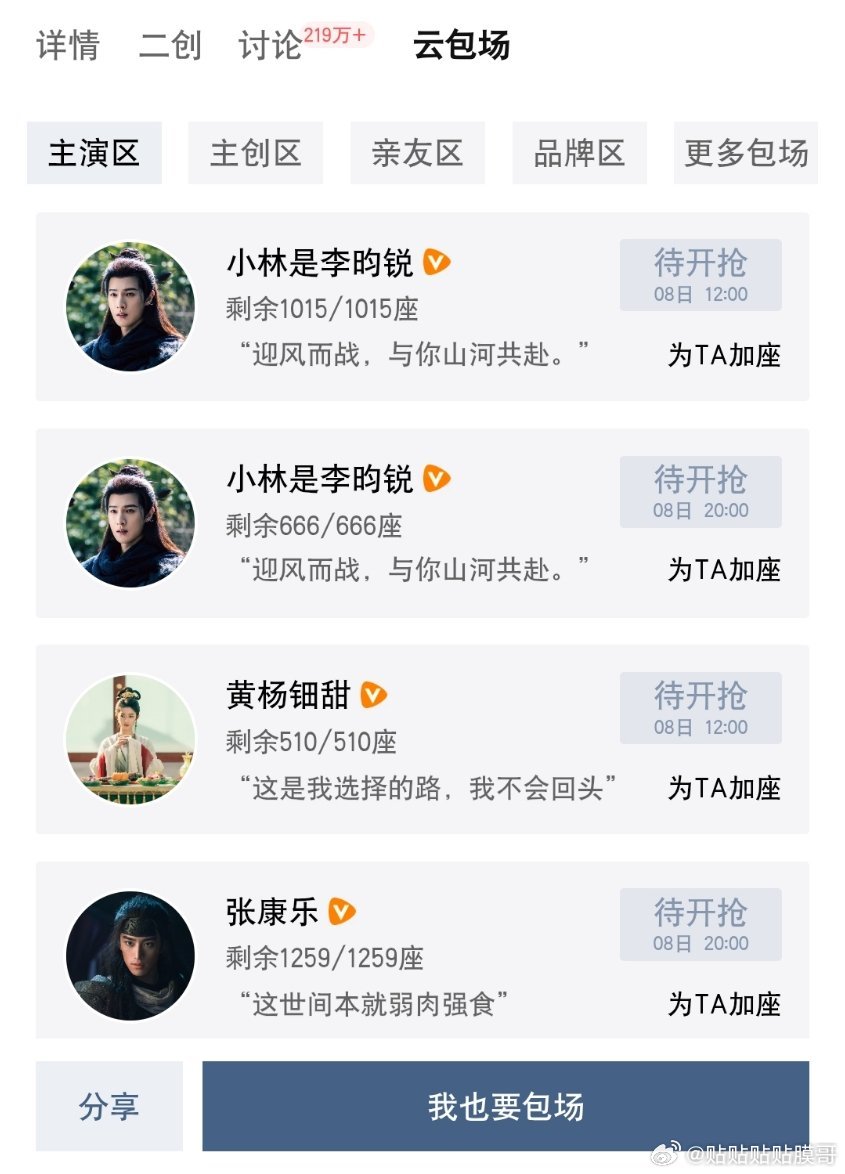Select the 主演区 filter tab

[x=93, y=152]
